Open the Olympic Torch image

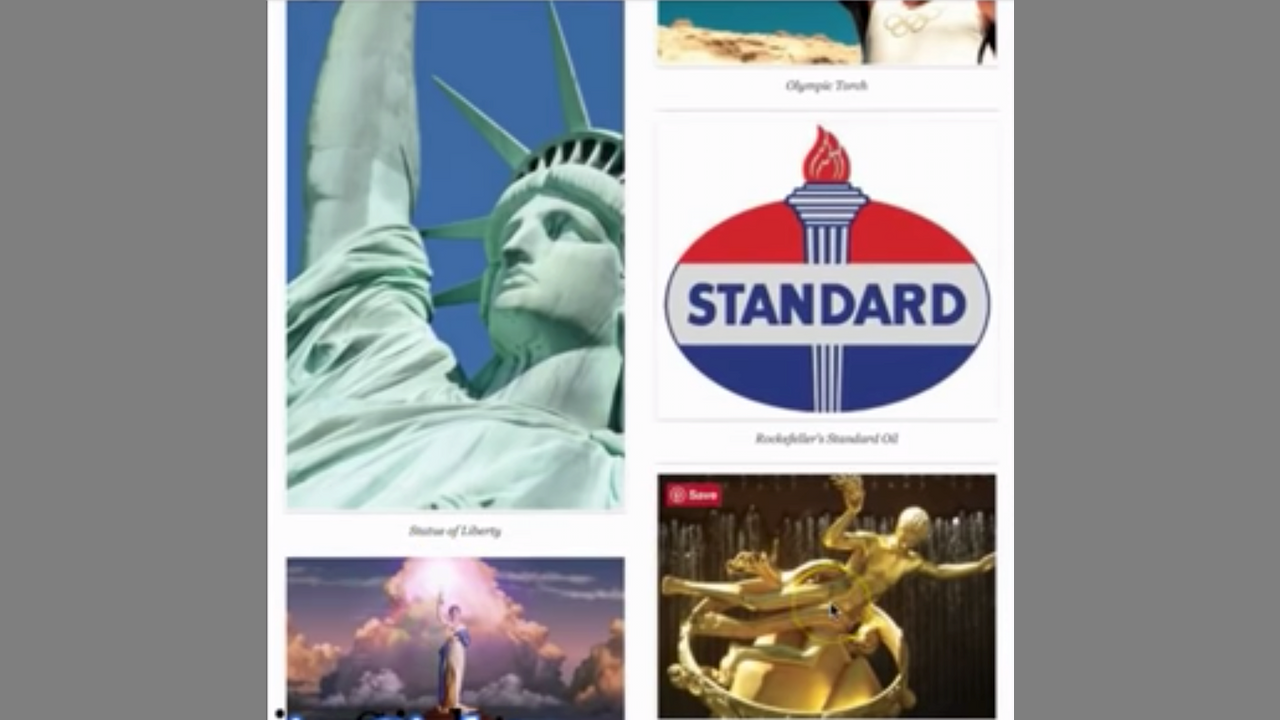point(826,32)
